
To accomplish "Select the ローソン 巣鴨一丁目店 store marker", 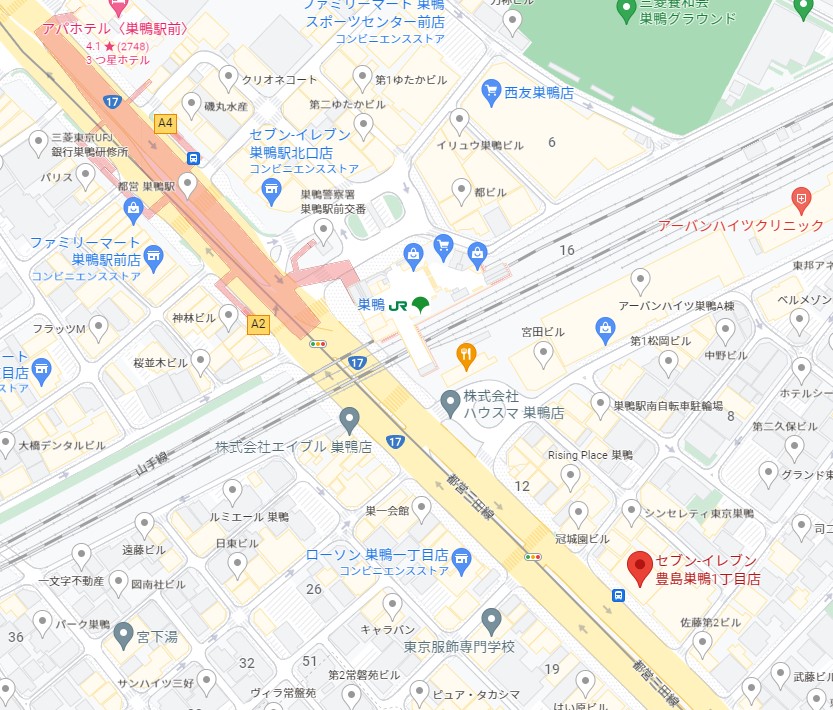I will point(461,556).
